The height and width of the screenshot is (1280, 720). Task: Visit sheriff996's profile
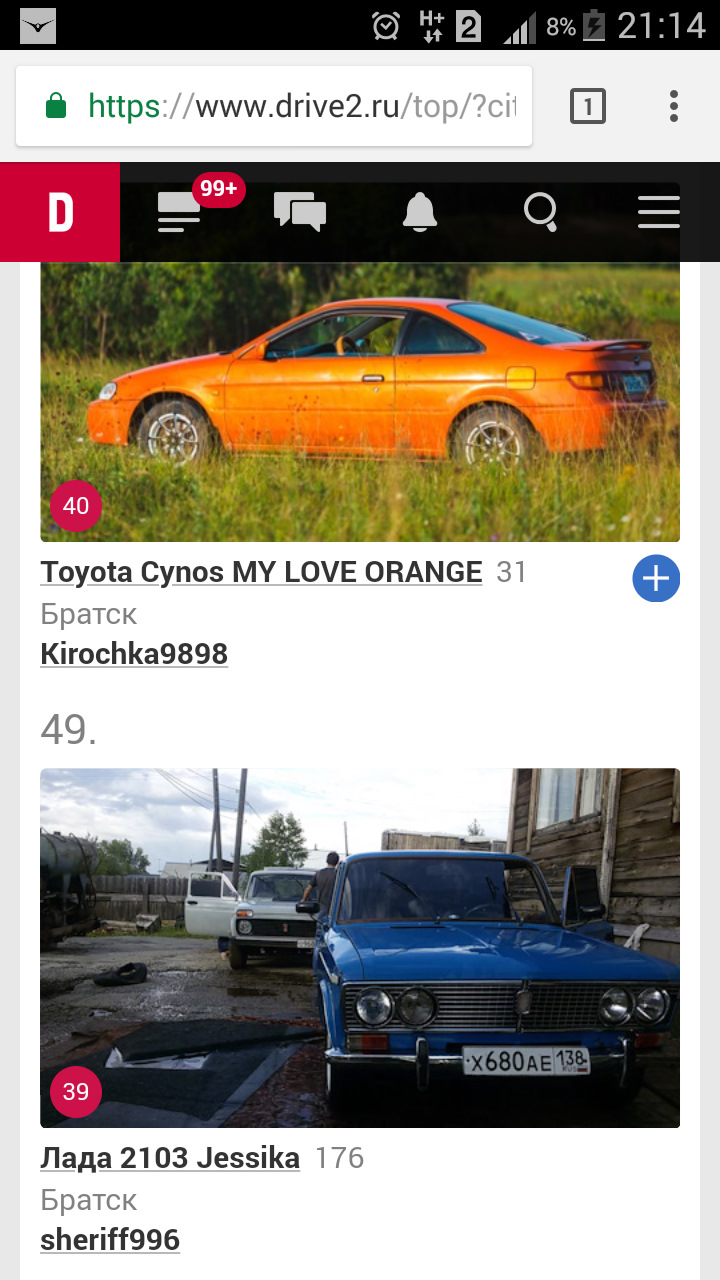coord(110,1239)
